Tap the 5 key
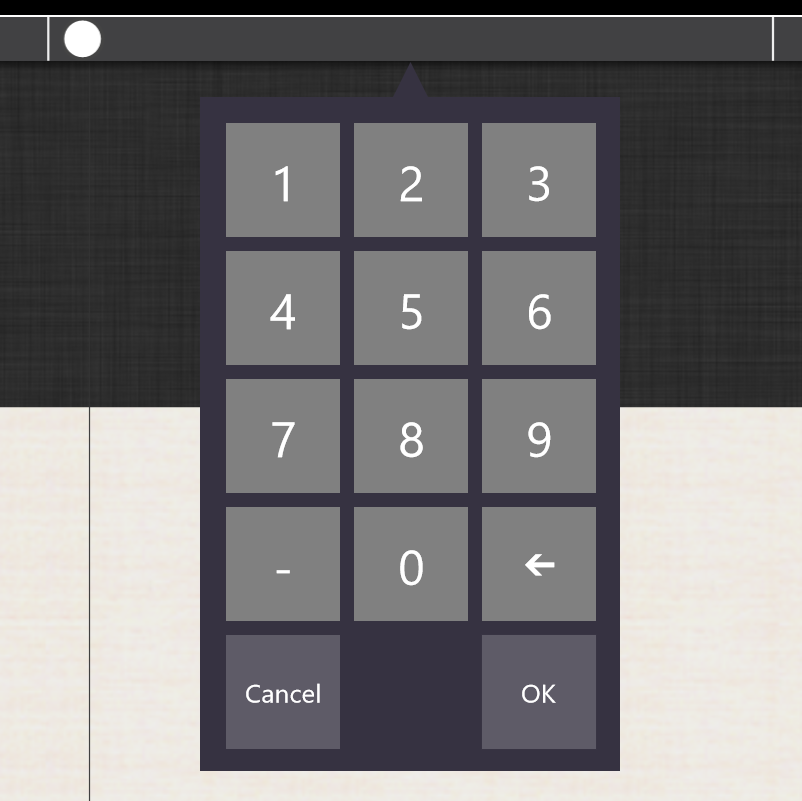 coord(411,308)
